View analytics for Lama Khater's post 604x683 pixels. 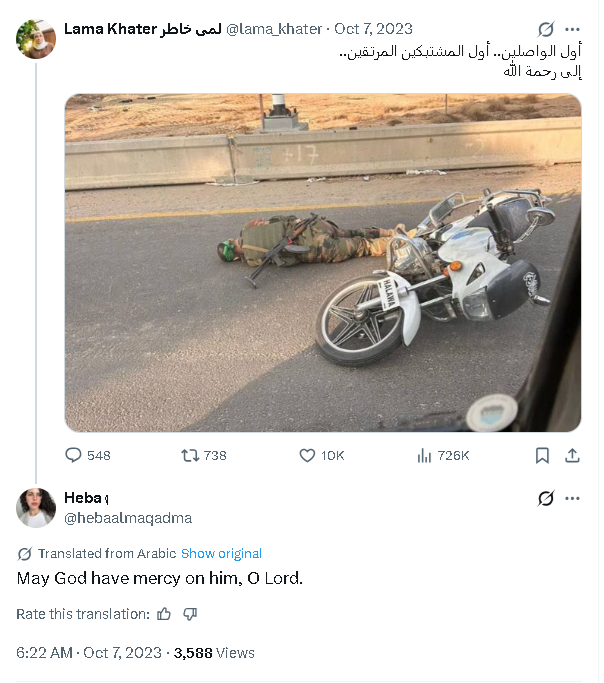[x=424, y=455]
